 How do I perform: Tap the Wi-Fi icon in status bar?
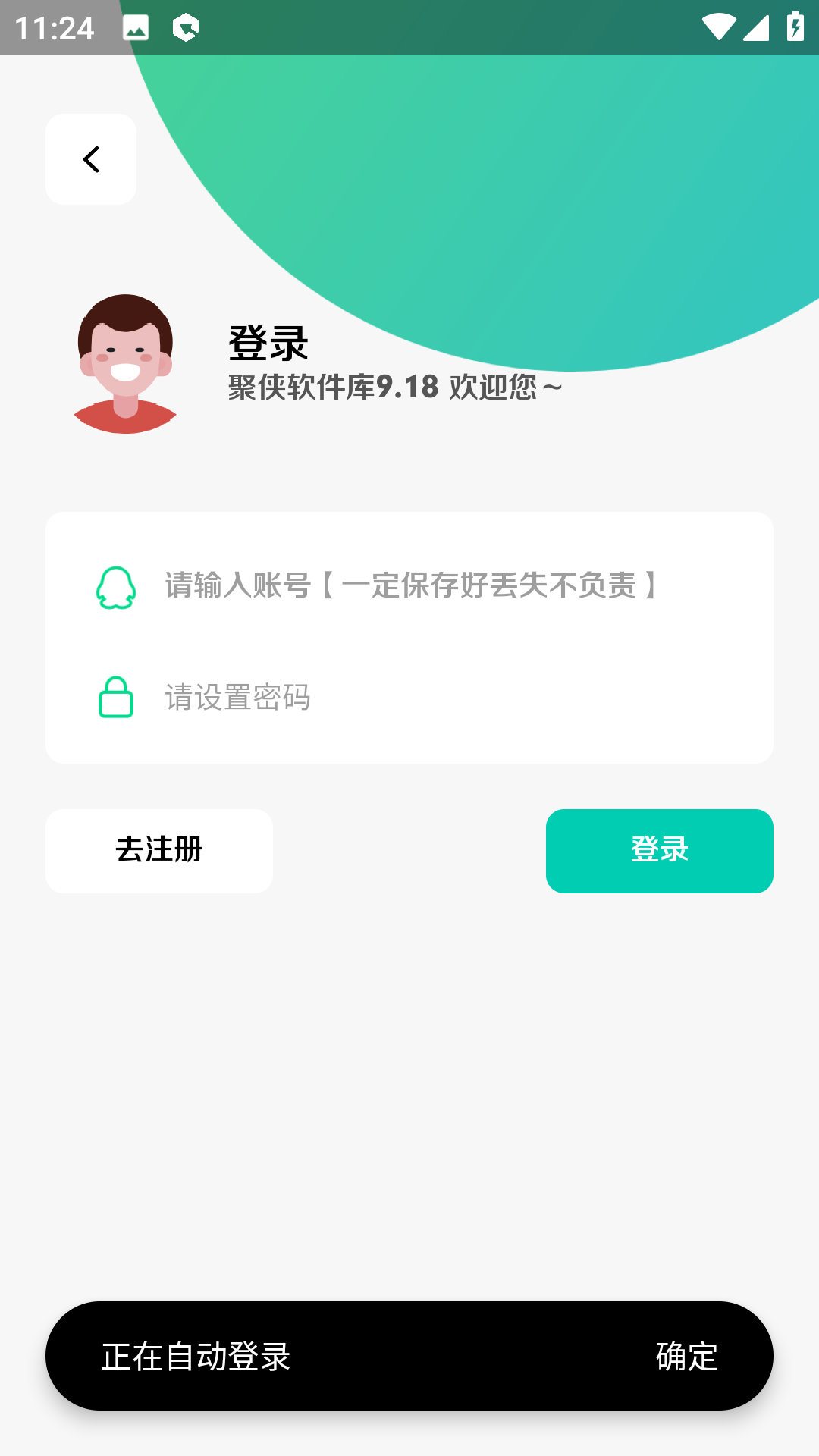pos(717,27)
